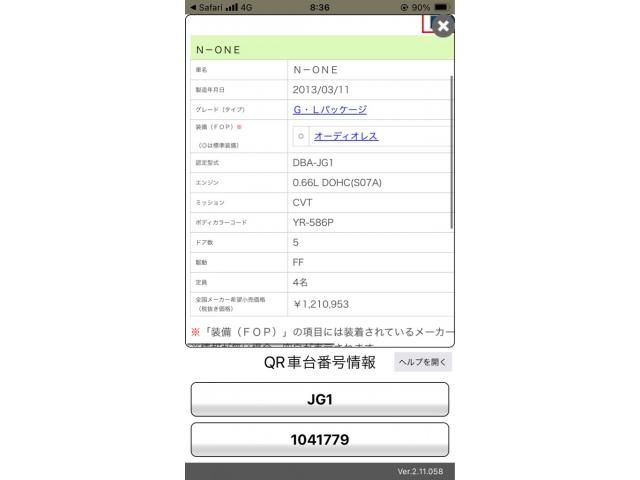Open the G・Lパッケージ grade link

click(329, 109)
